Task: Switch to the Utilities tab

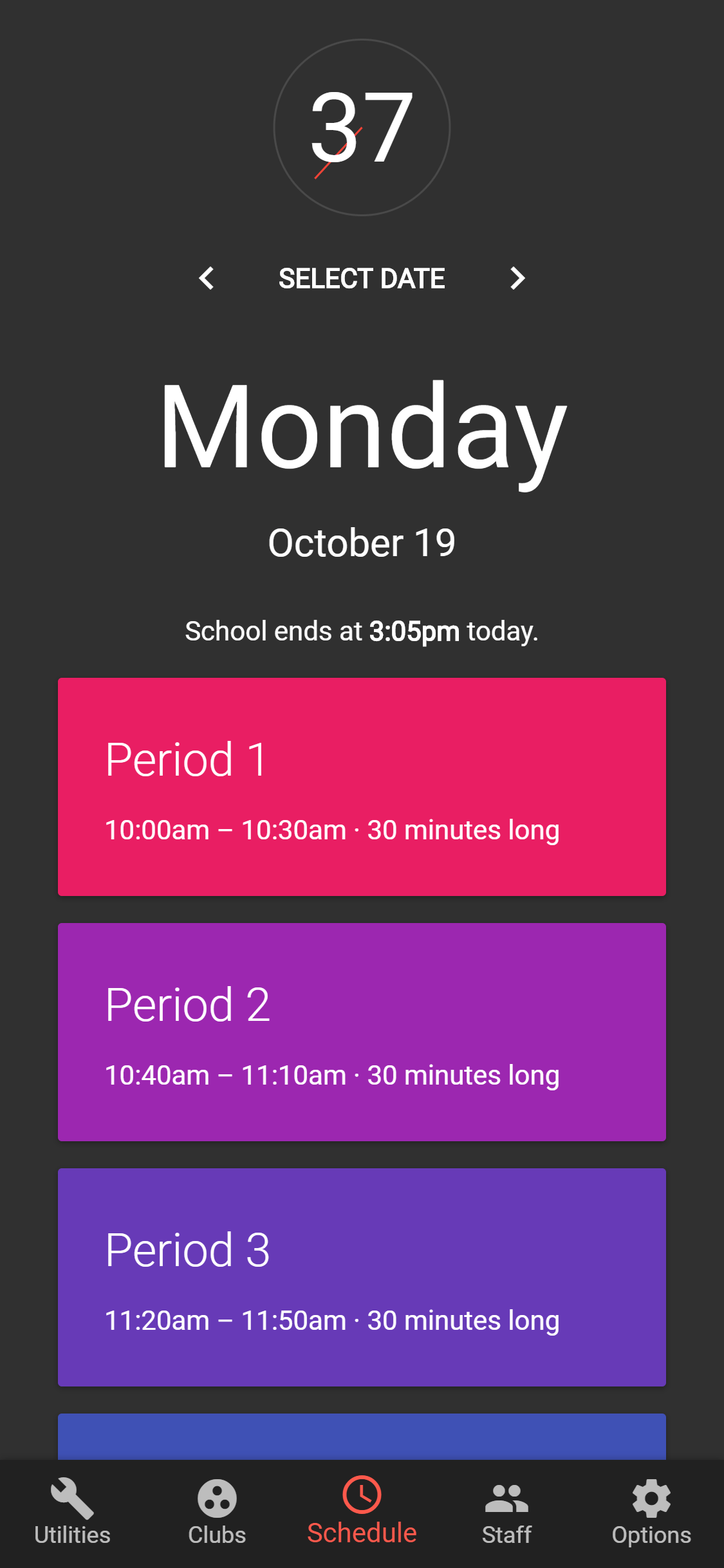Action: click(72, 1512)
